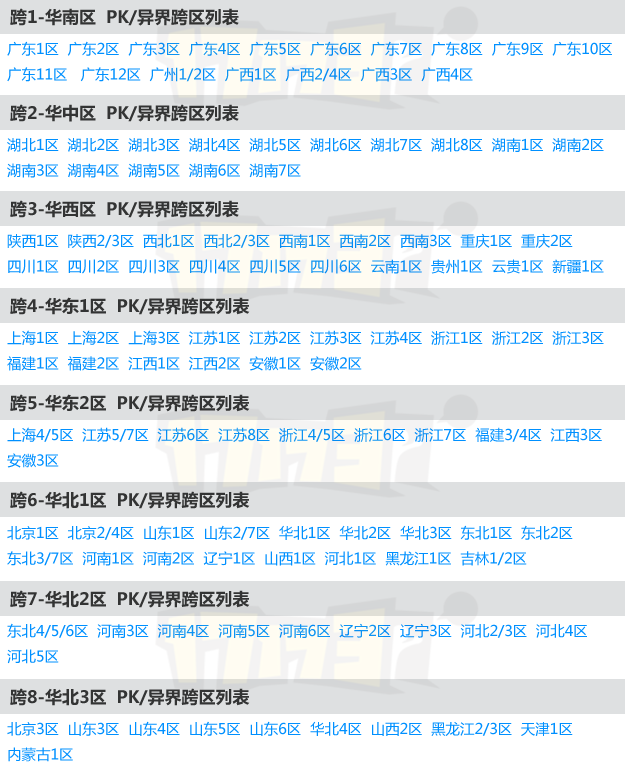625x780 pixels.
Task: Open the 安徽2区 link
Action: (336, 363)
